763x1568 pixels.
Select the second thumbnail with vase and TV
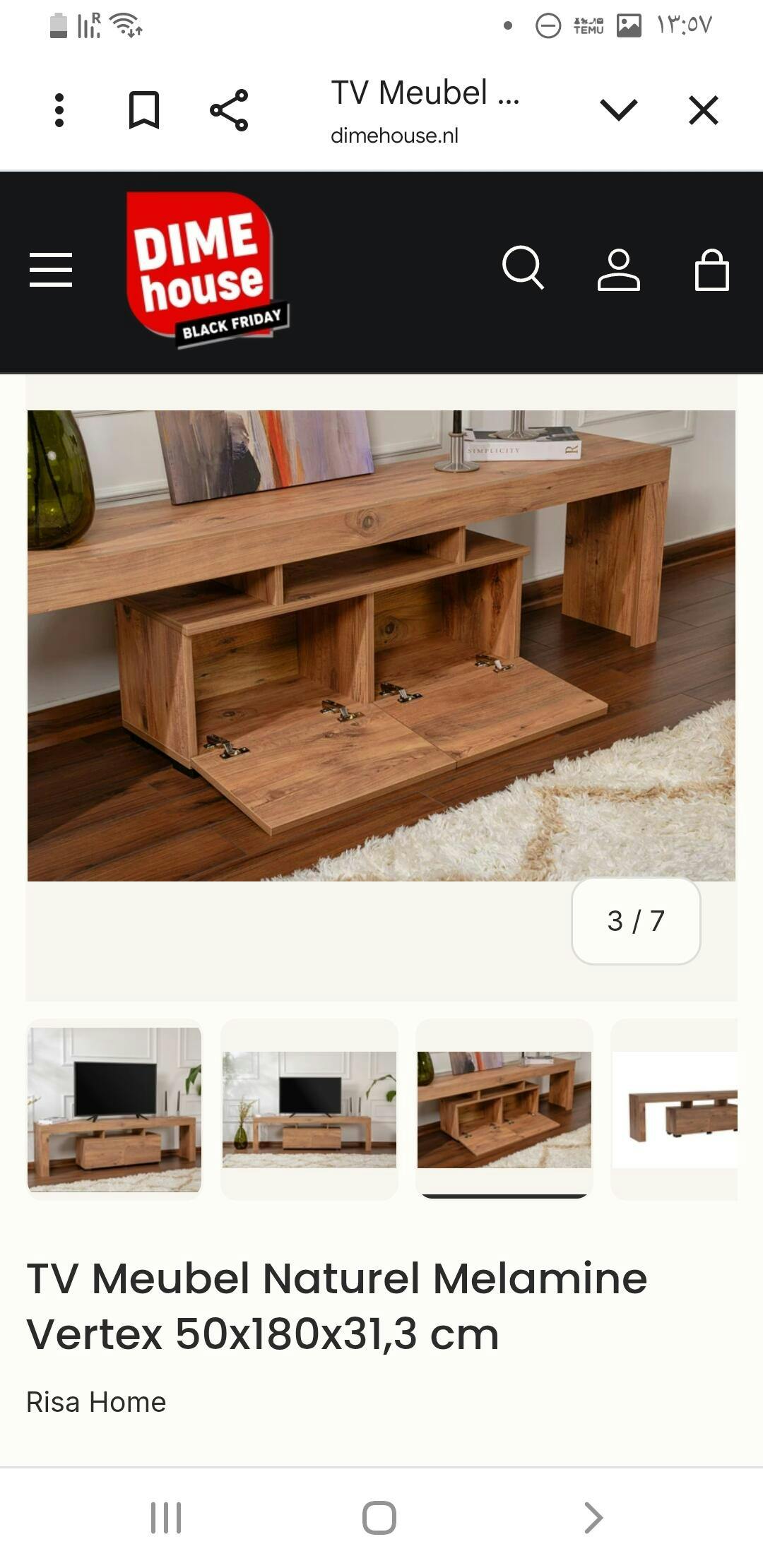[x=309, y=1109]
